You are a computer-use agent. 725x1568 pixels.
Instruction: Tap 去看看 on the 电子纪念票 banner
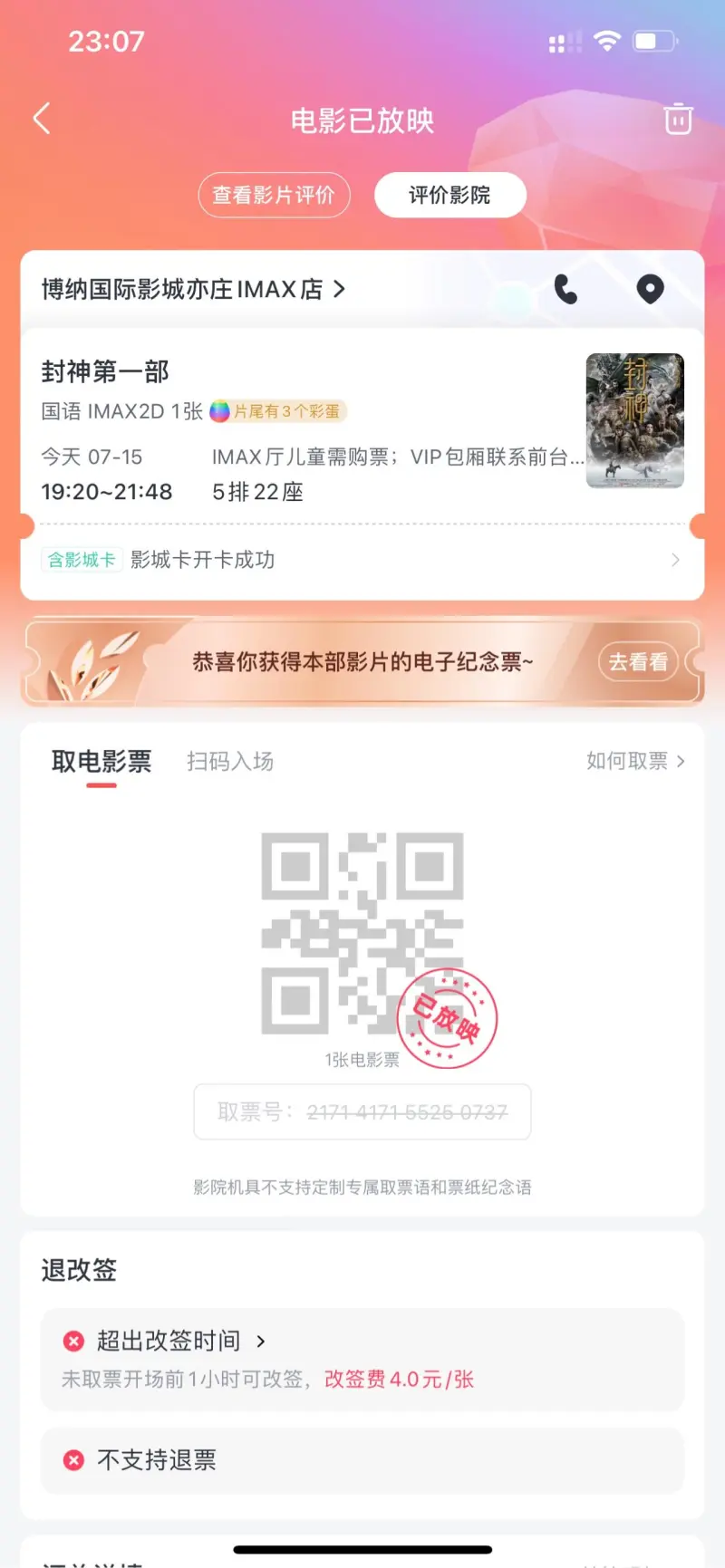pos(638,662)
